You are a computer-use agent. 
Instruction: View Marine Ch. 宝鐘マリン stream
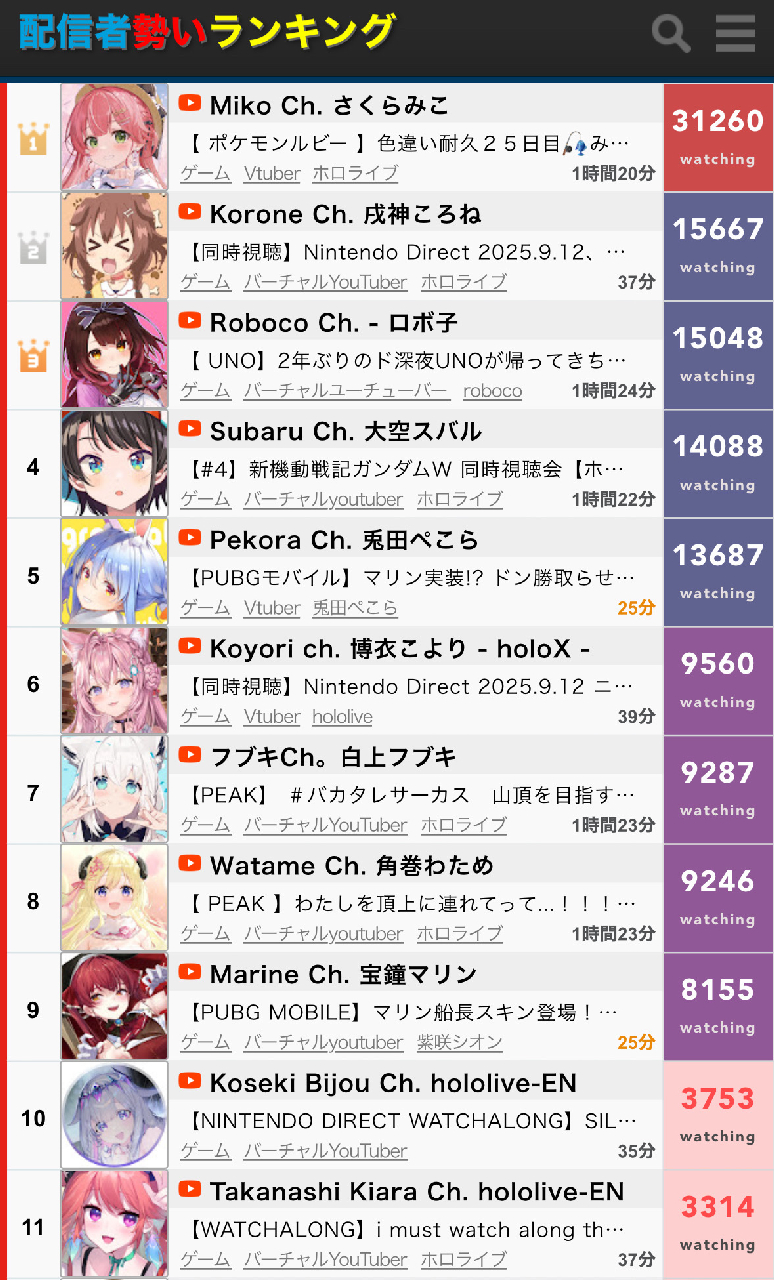pos(343,975)
